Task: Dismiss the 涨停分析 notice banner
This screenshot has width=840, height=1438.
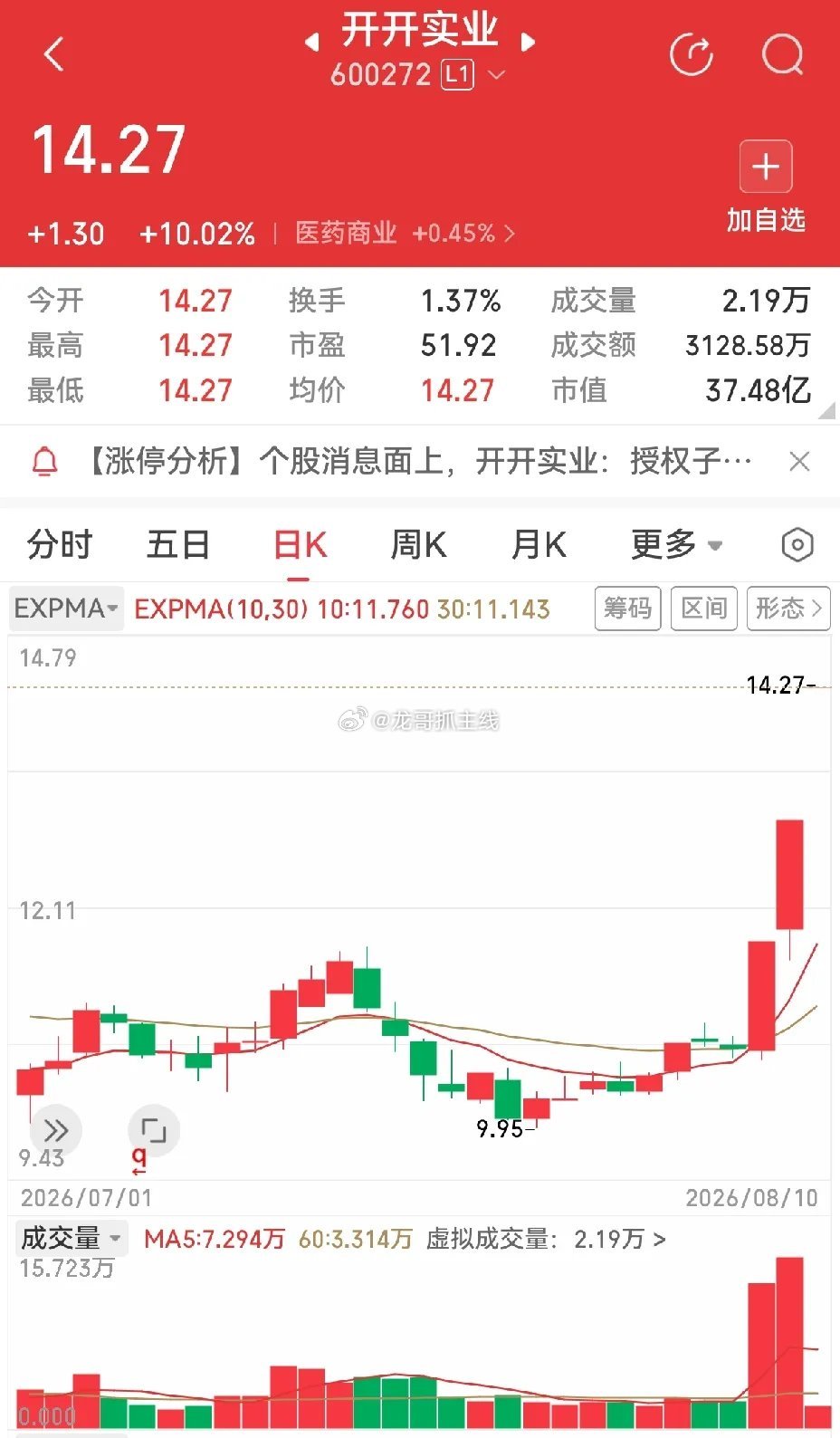Action: pyautogui.click(x=799, y=462)
